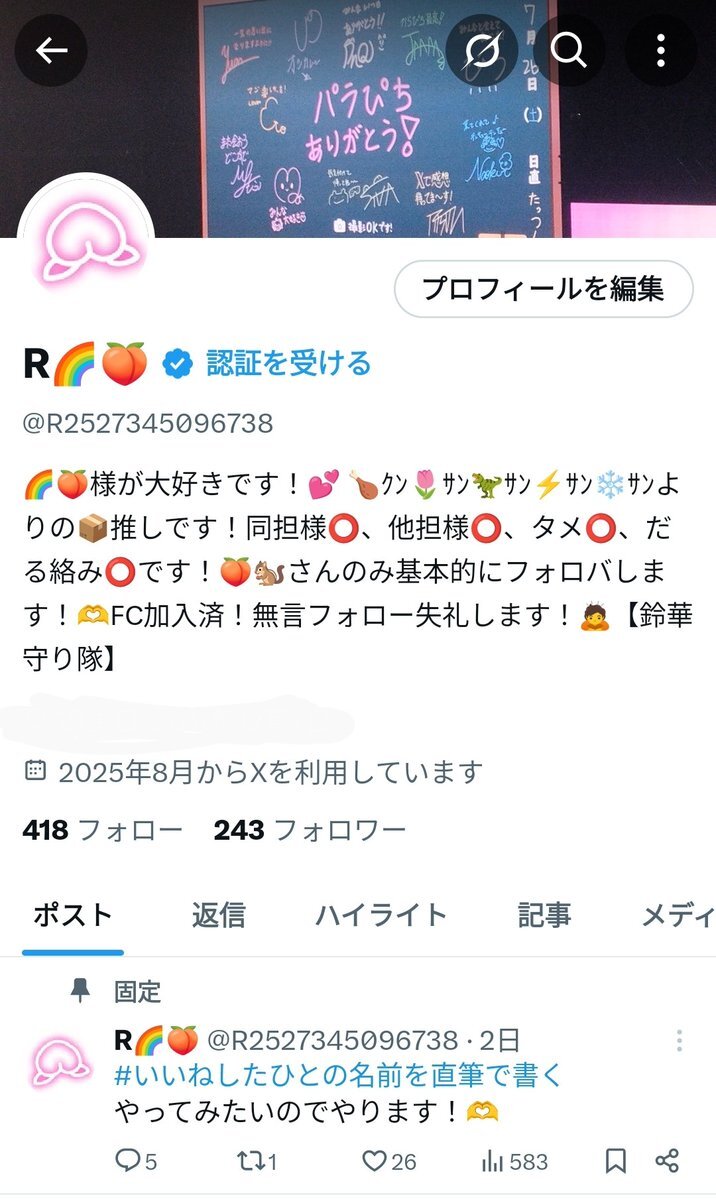Screen dimensions: 716x1199
Task: Like the pinned post
Action: click(x=388, y=1161)
